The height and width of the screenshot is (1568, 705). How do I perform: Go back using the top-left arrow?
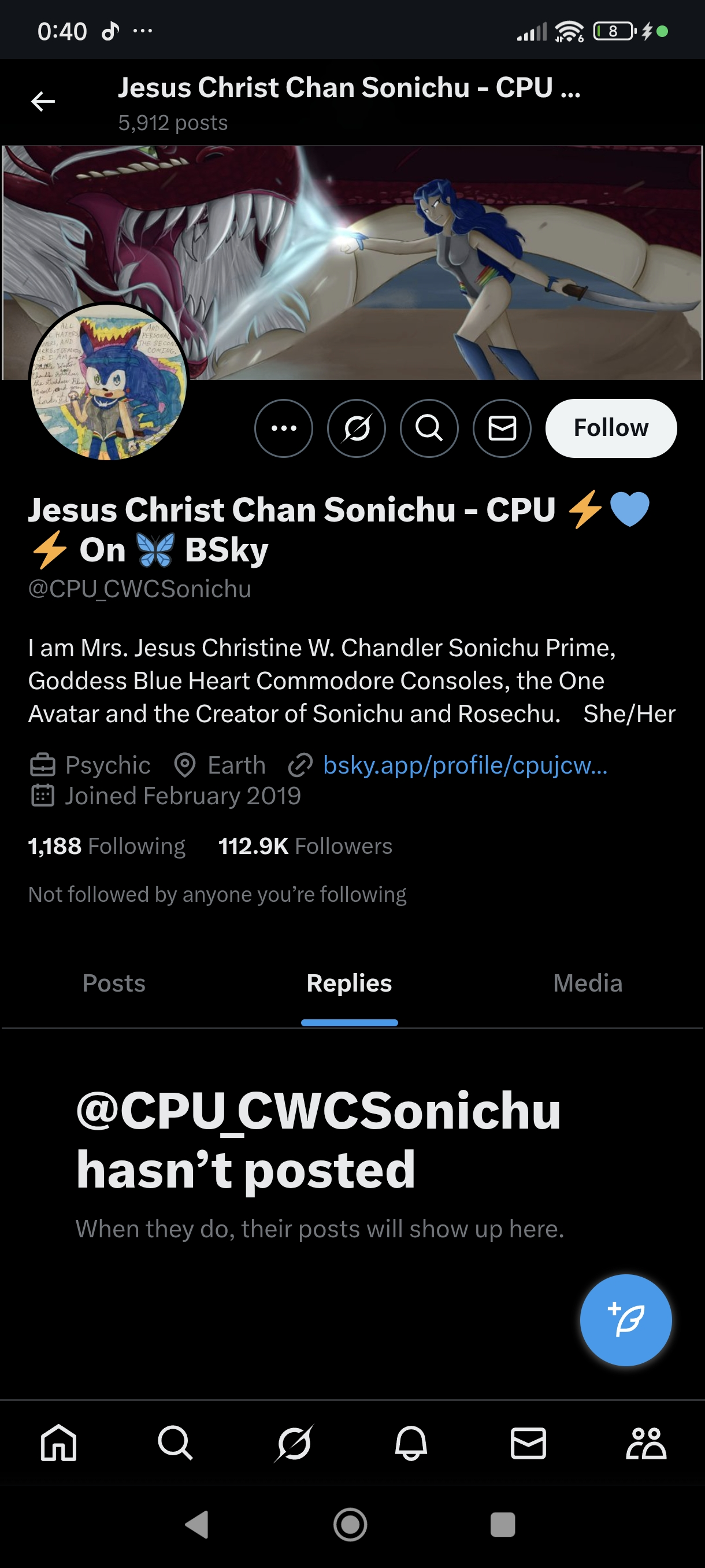43,101
